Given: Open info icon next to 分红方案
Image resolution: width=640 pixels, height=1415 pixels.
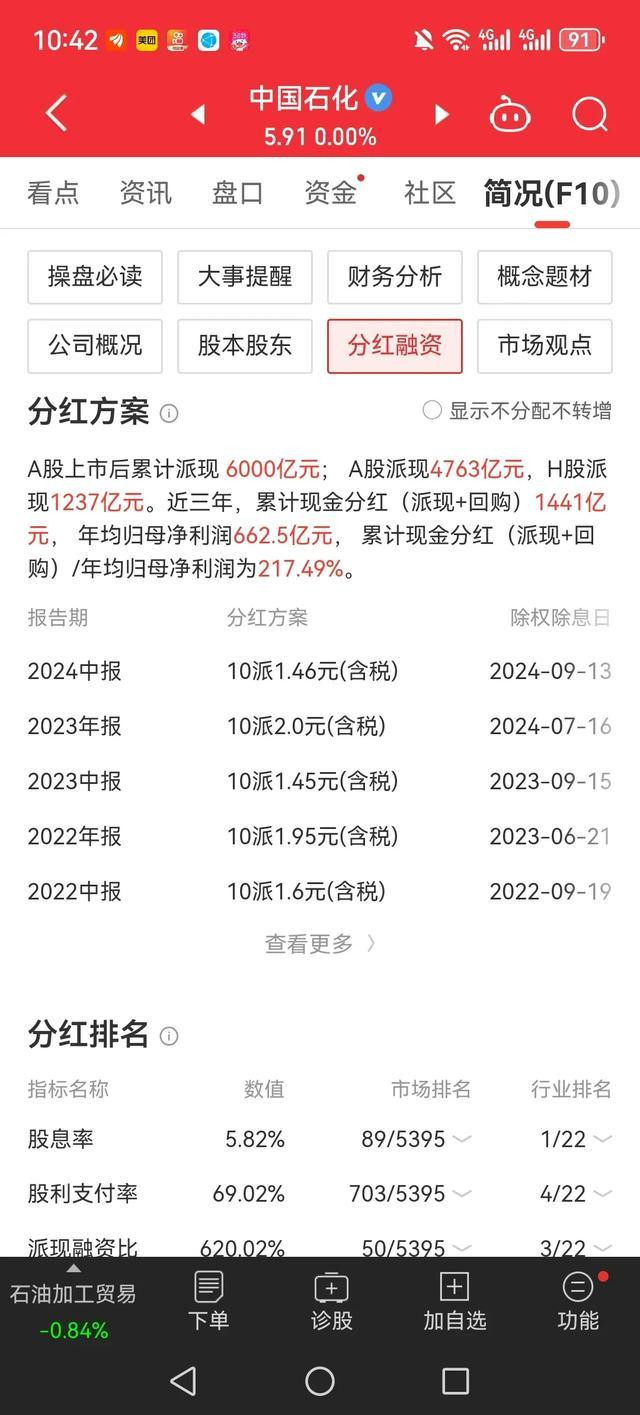Looking at the screenshot, I should 169,413.
